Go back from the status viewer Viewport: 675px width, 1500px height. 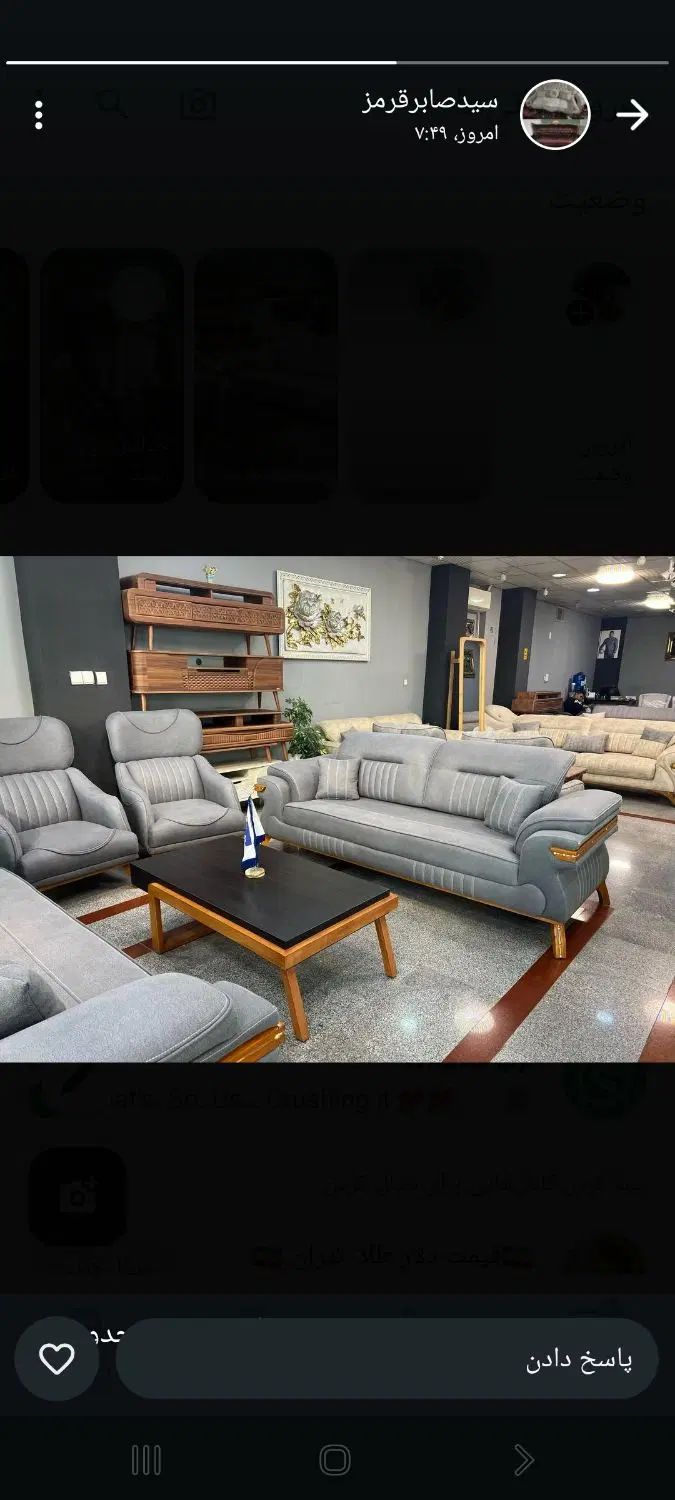coord(632,116)
